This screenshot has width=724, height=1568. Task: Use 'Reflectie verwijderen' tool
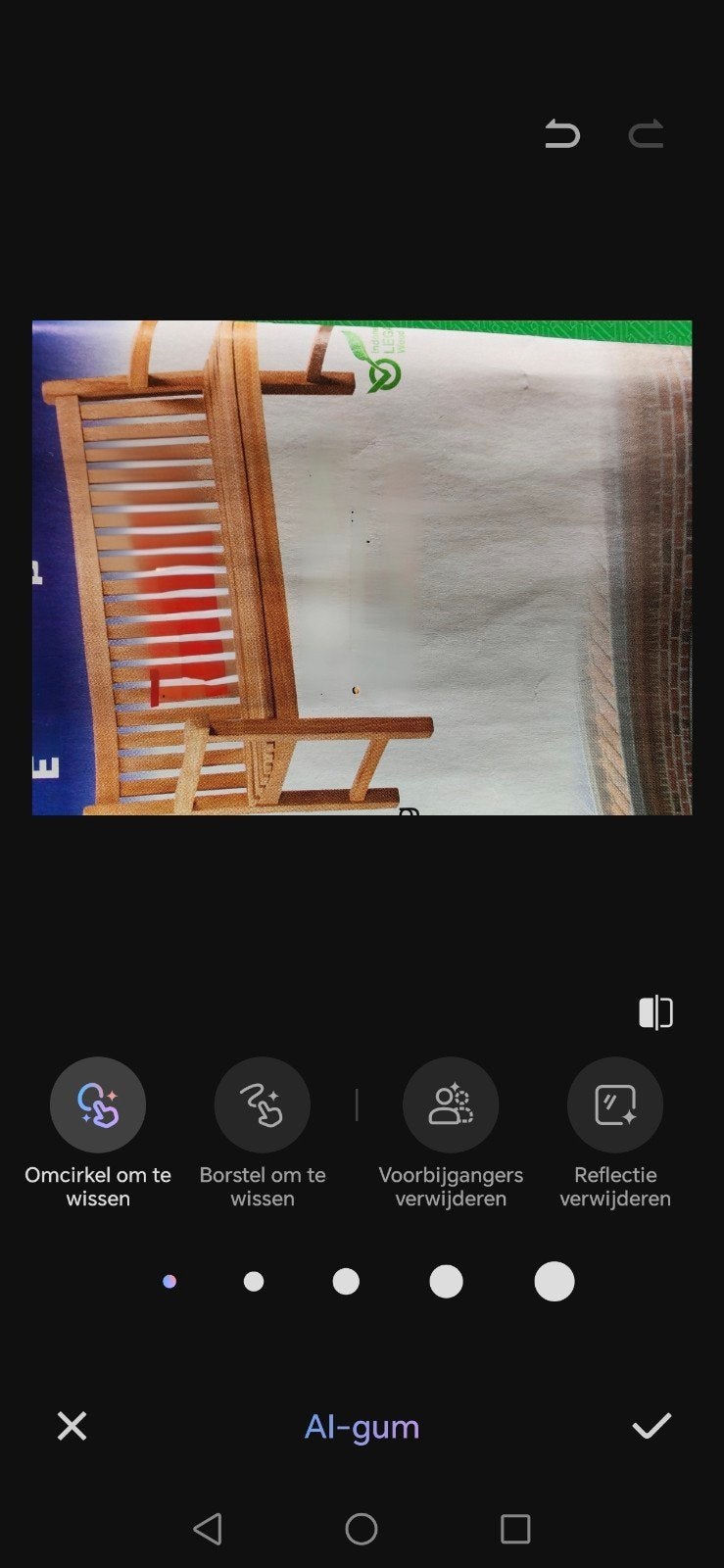(x=615, y=1104)
